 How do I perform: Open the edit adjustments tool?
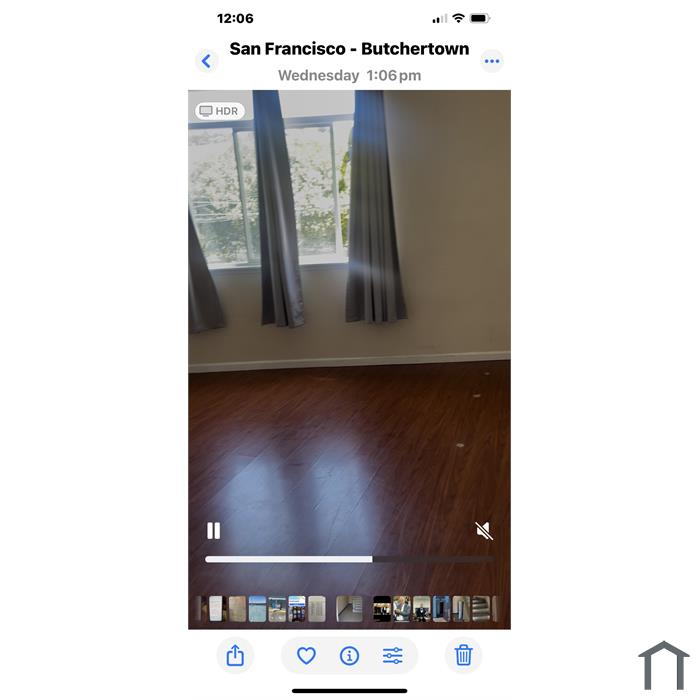393,656
